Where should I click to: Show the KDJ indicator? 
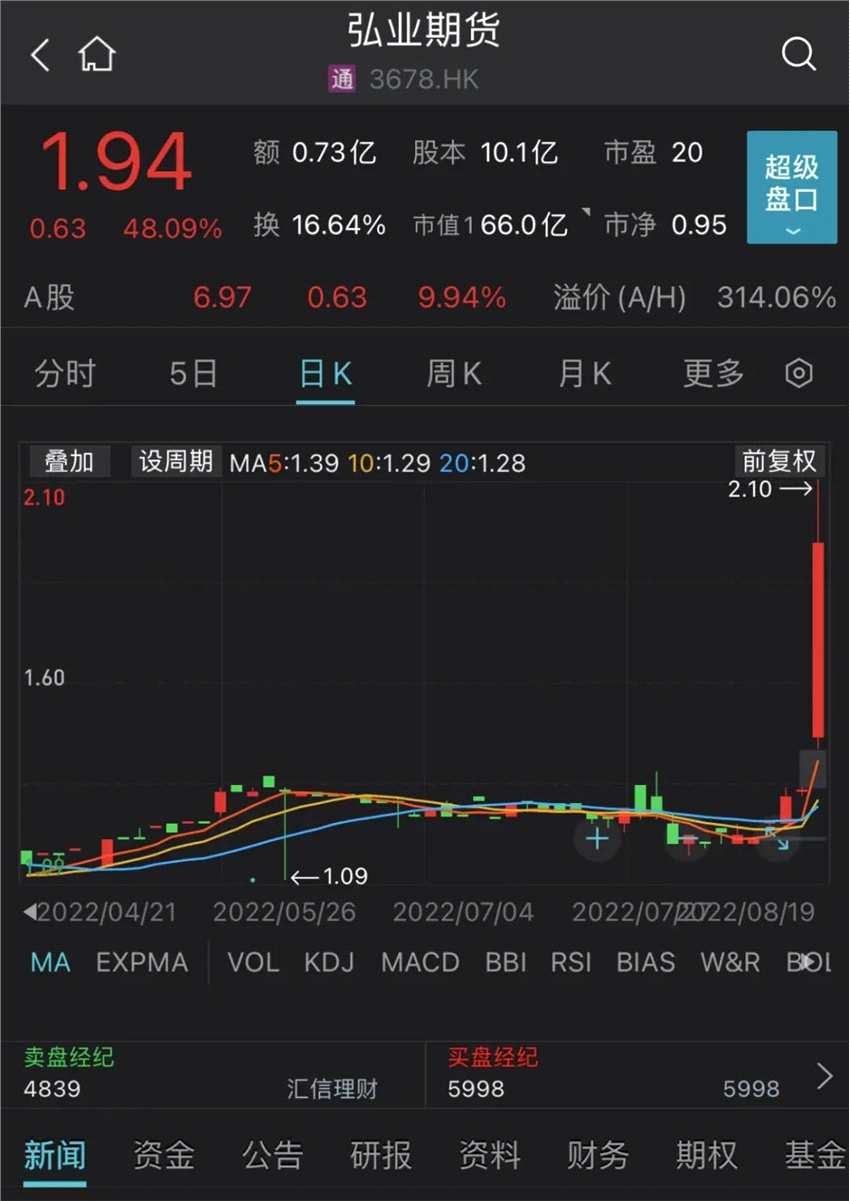coord(329,963)
